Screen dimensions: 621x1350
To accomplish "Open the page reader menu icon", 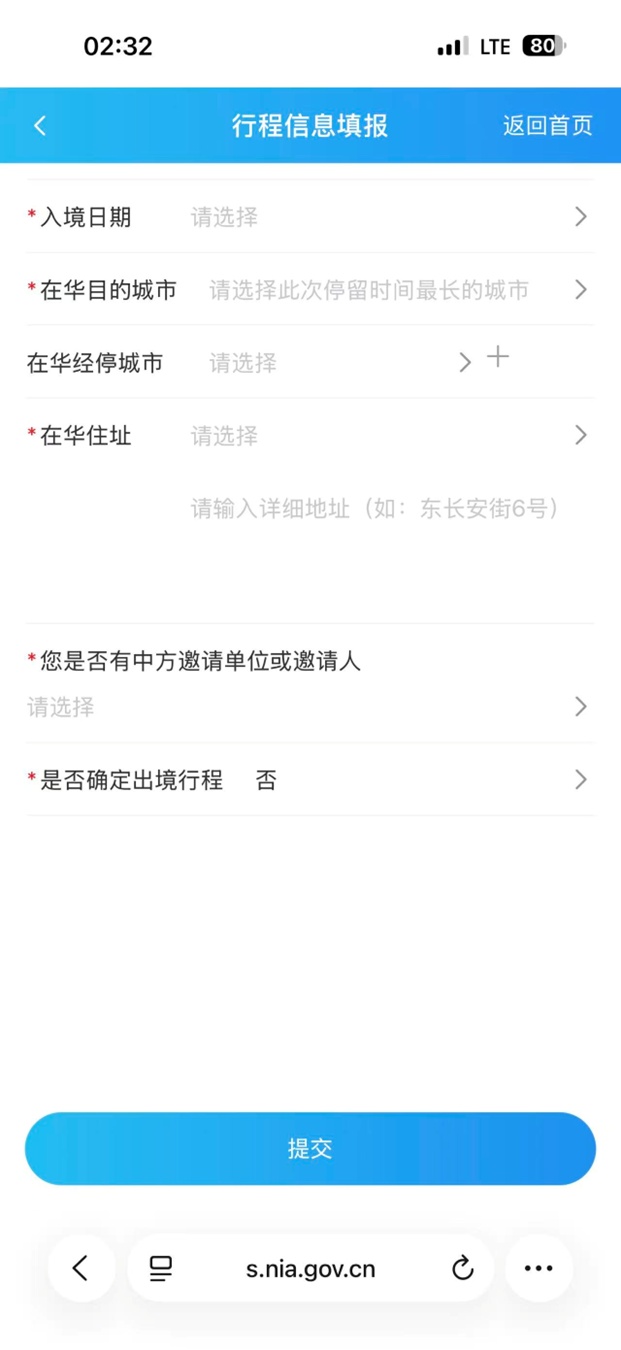I will tap(161, 1269).
